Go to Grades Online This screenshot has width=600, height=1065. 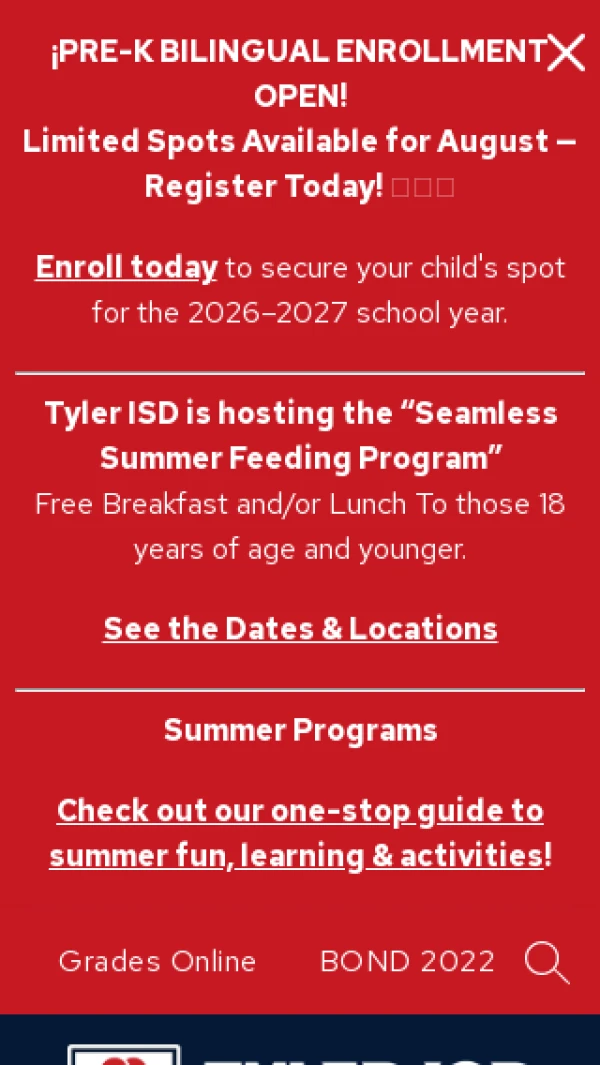[158, 962]
